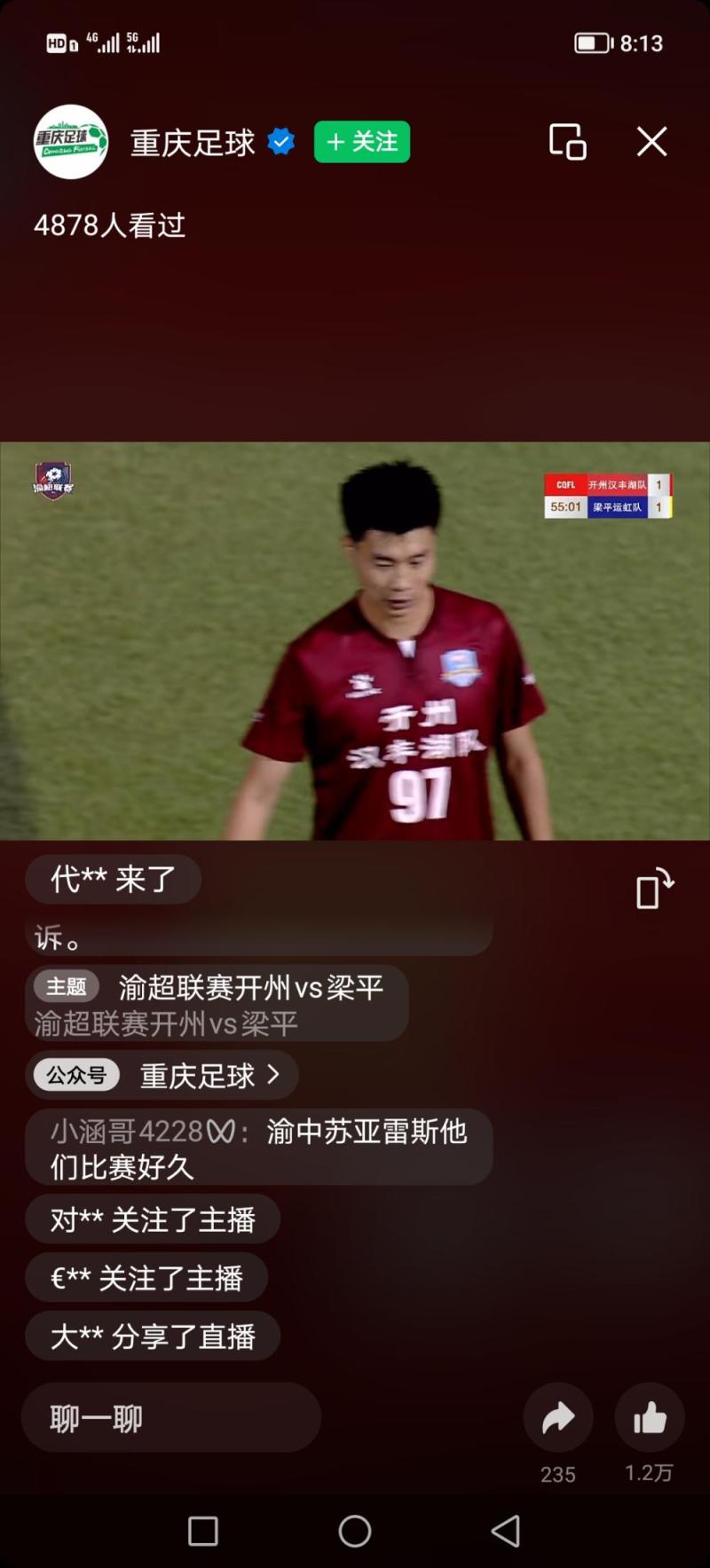Follow 重庆足球 with the 关注 button

(362, 142)
